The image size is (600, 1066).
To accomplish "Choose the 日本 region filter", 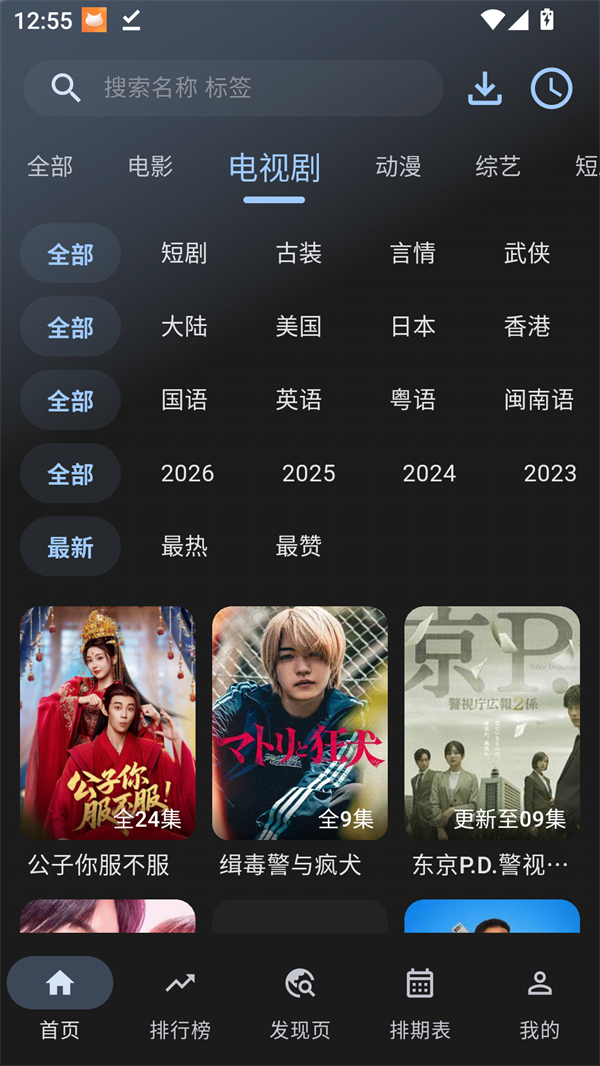I will (413, 327).
